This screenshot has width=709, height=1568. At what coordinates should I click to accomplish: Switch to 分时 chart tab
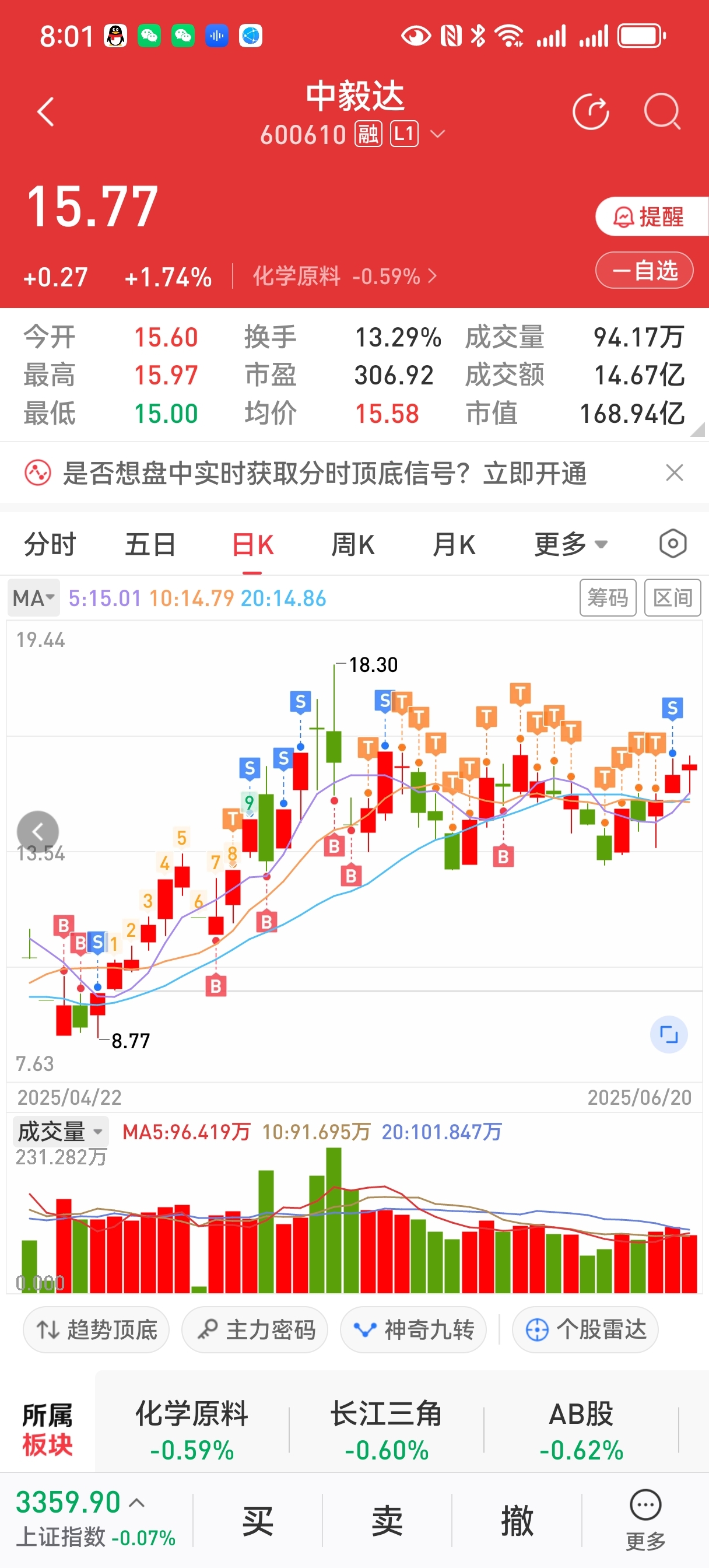[x=50, y=544]
